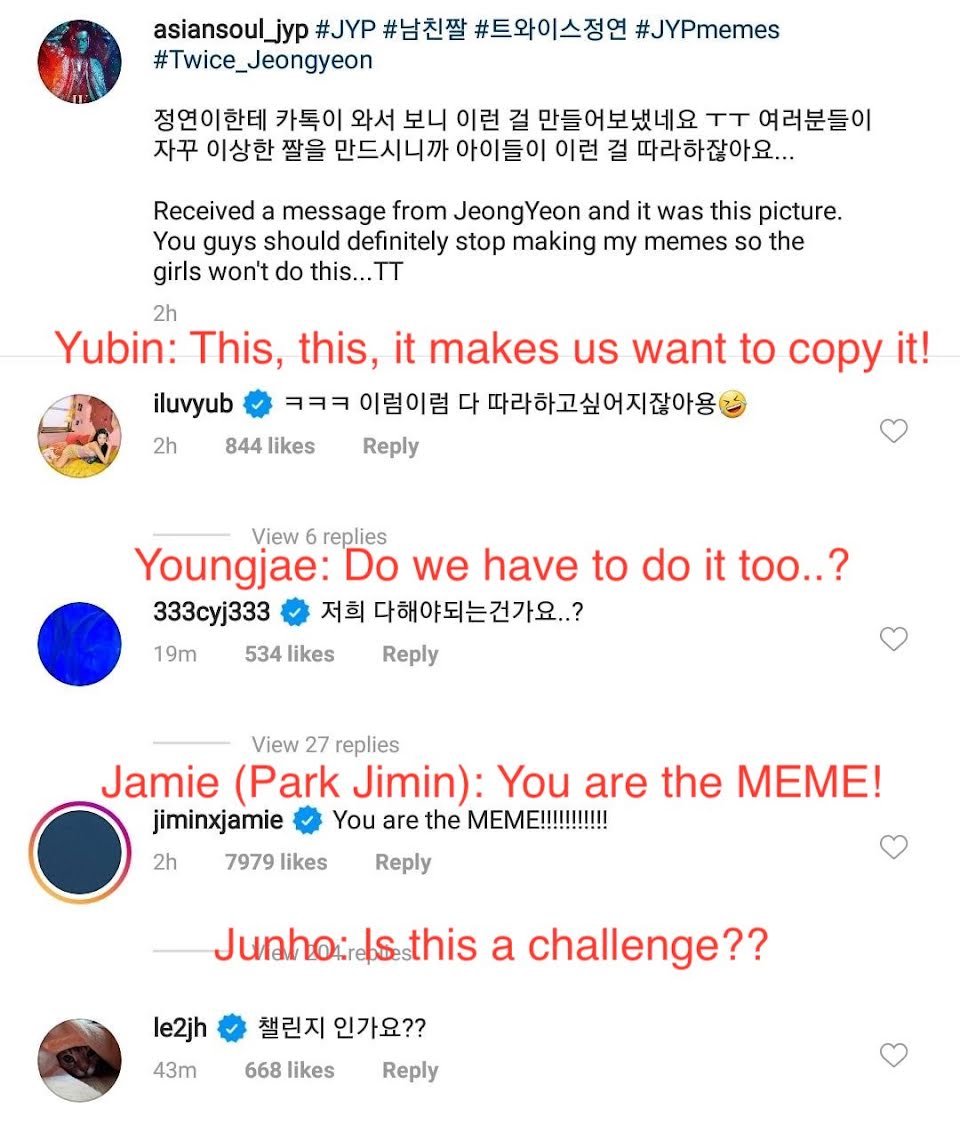Screen dimensions: 960x1124
Task: Open asiansoul_jyp's profile picture
Action: click(79, 61)
